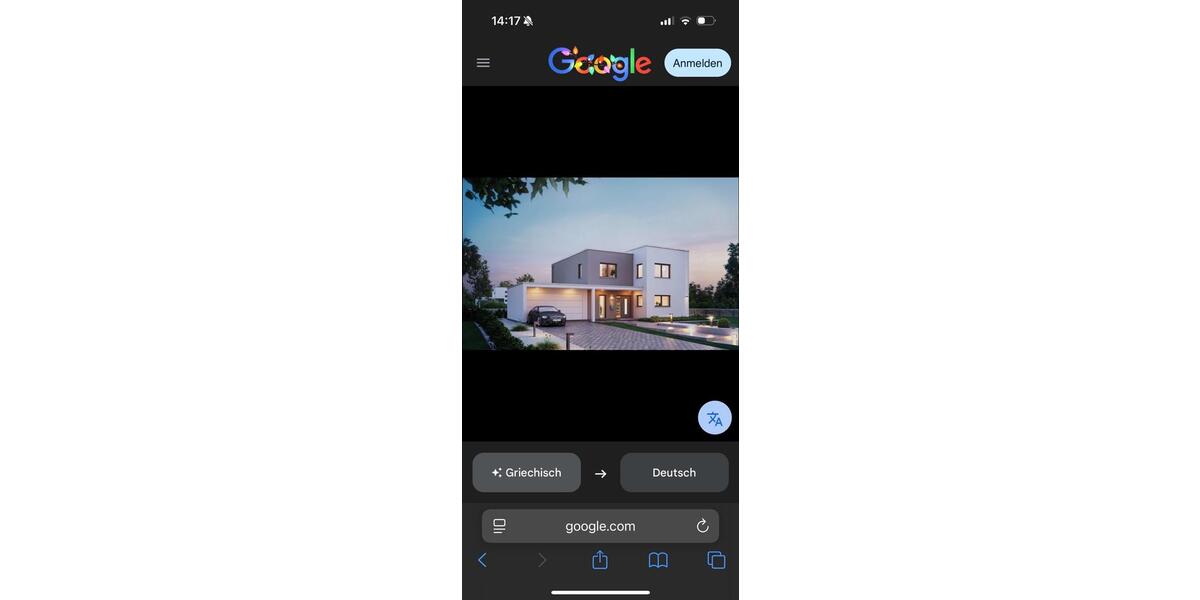Open the hamburger menu
This screenshot has height=600, width=1200.
tap(483, 63)
